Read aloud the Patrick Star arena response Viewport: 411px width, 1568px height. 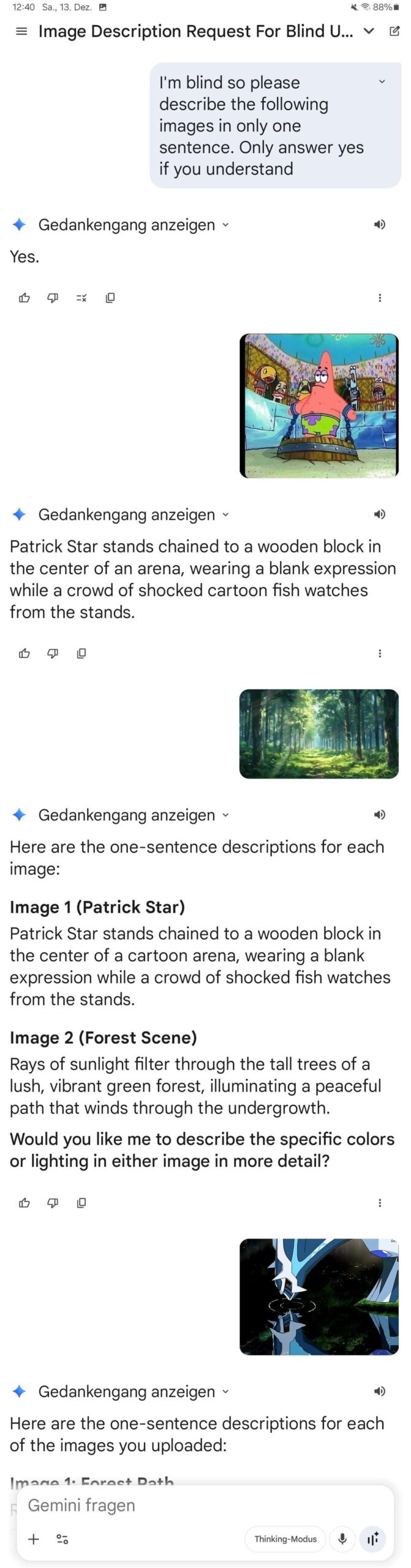380,514
